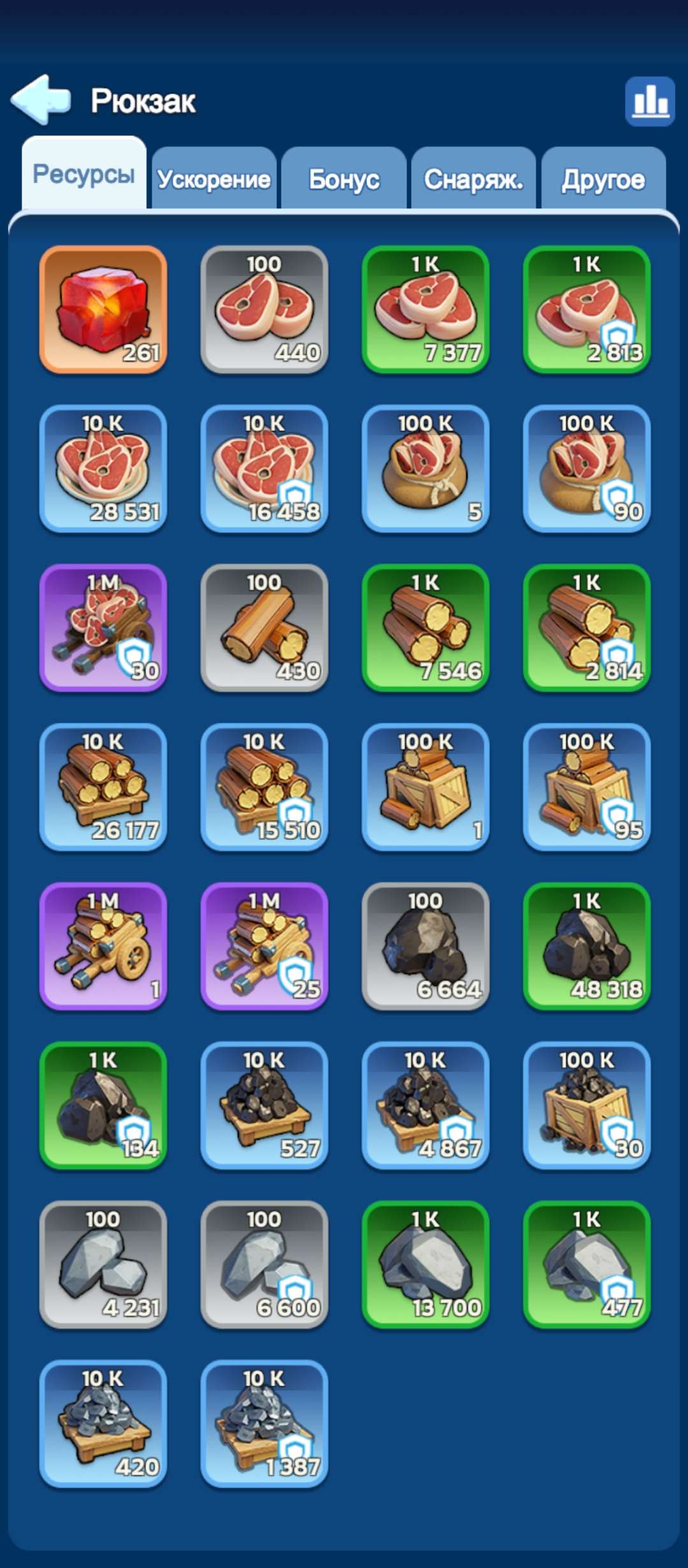Open the Снаряж. tab

click(x=473, y=179)
